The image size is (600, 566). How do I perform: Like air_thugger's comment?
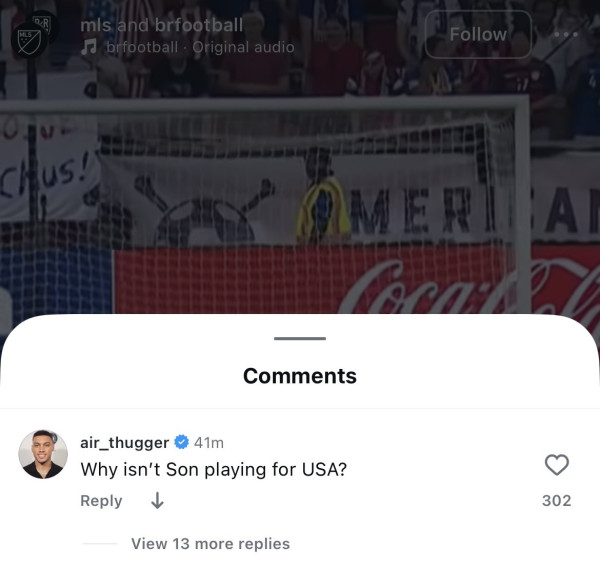(556, 465)
